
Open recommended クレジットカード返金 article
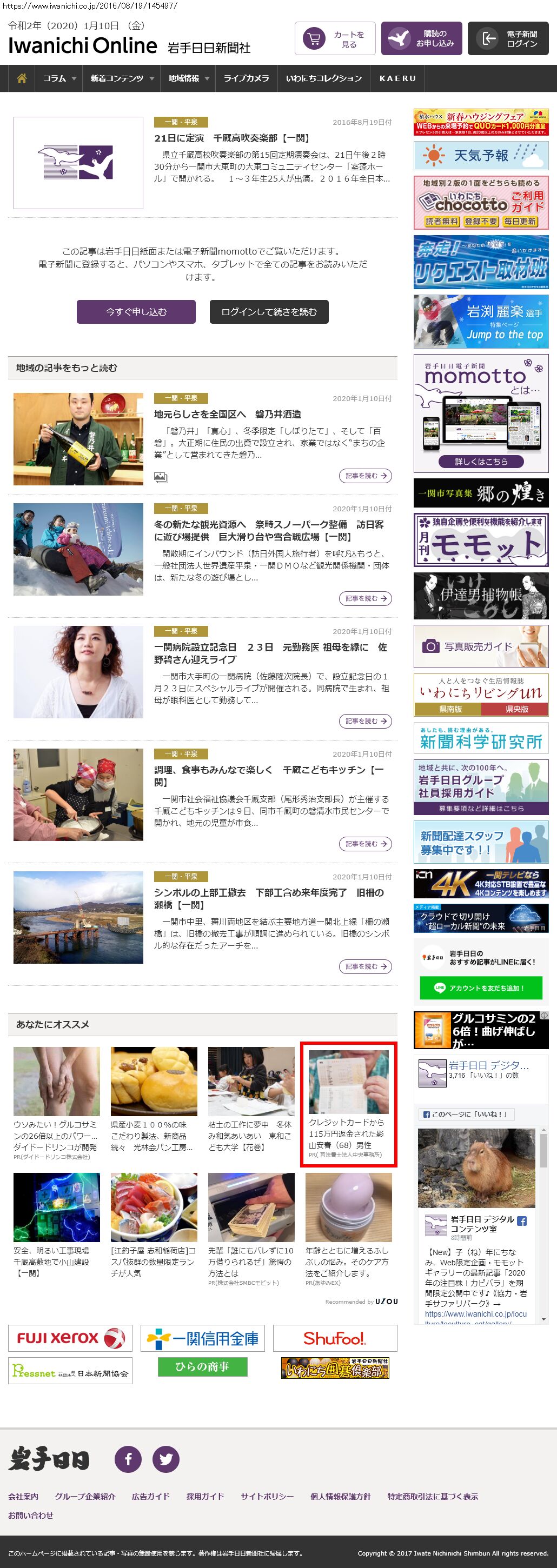pos(348,1103)
